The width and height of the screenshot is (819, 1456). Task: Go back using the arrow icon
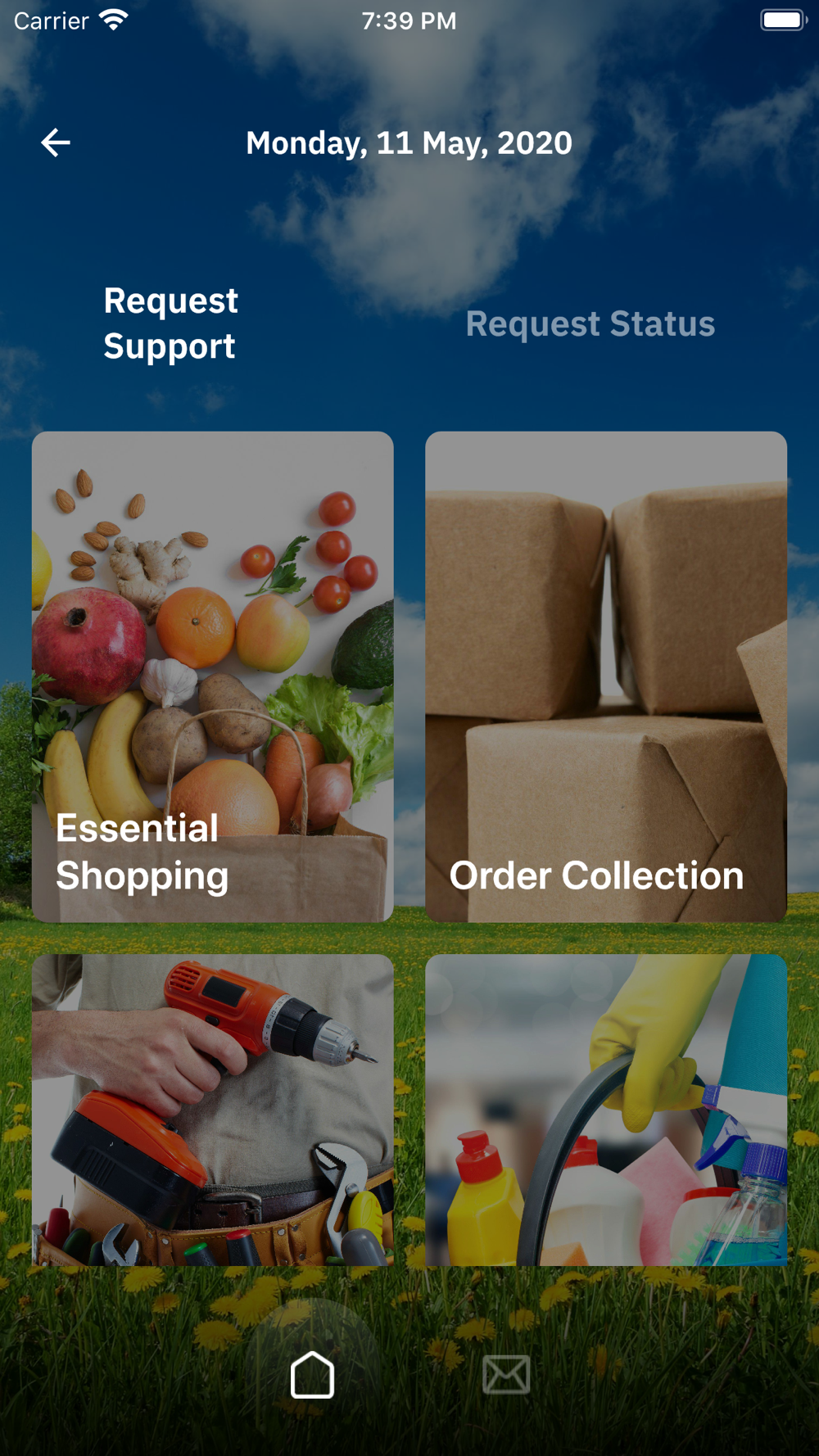point(56,142)
